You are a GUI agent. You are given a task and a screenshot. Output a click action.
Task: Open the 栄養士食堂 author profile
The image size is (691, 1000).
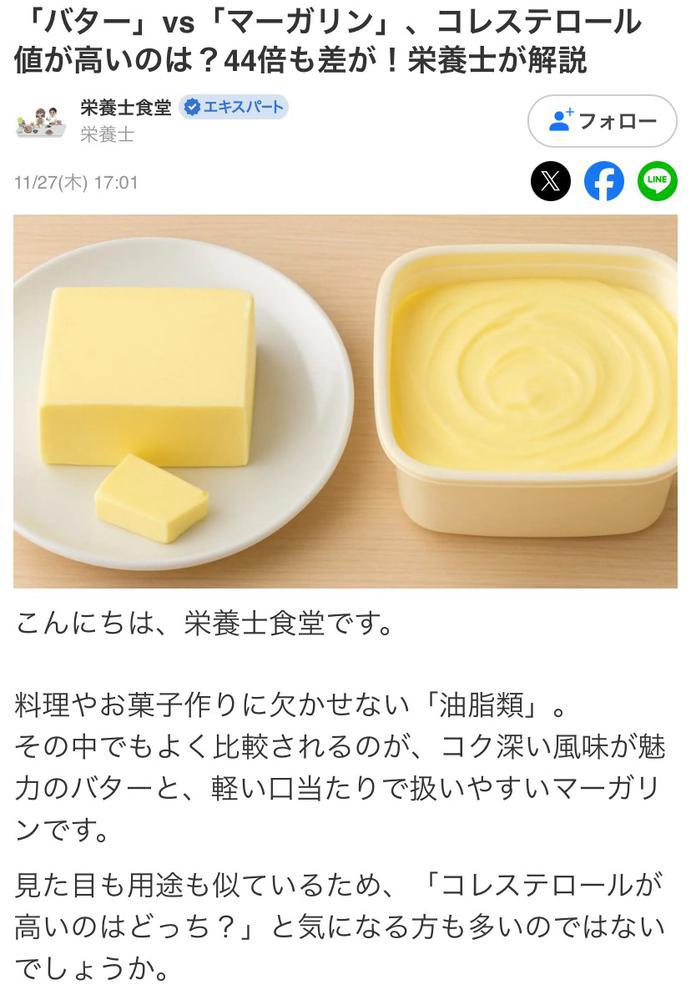pyautogui.click(x=125, y=108)
